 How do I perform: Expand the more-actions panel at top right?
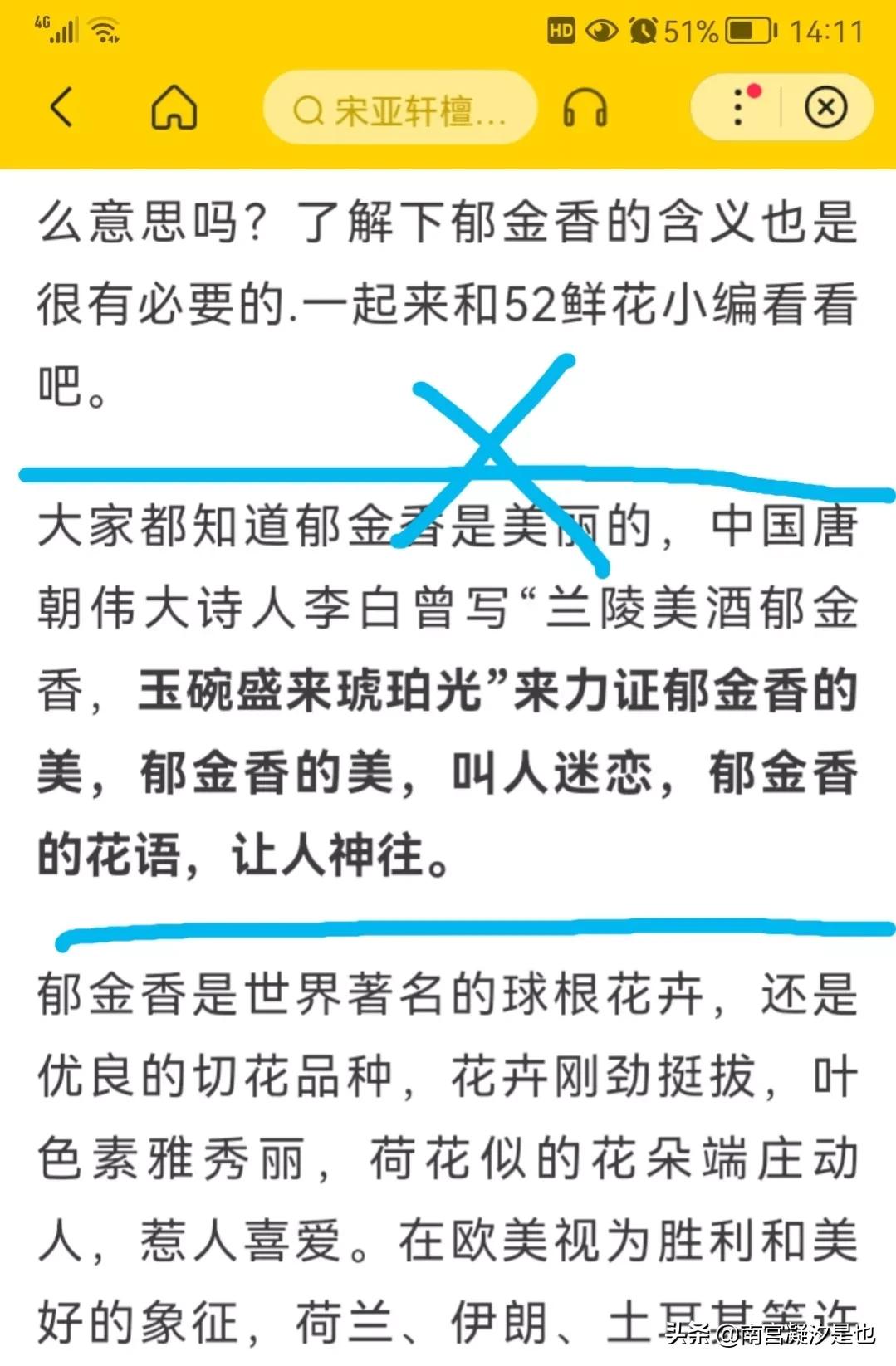coord(737,107)
